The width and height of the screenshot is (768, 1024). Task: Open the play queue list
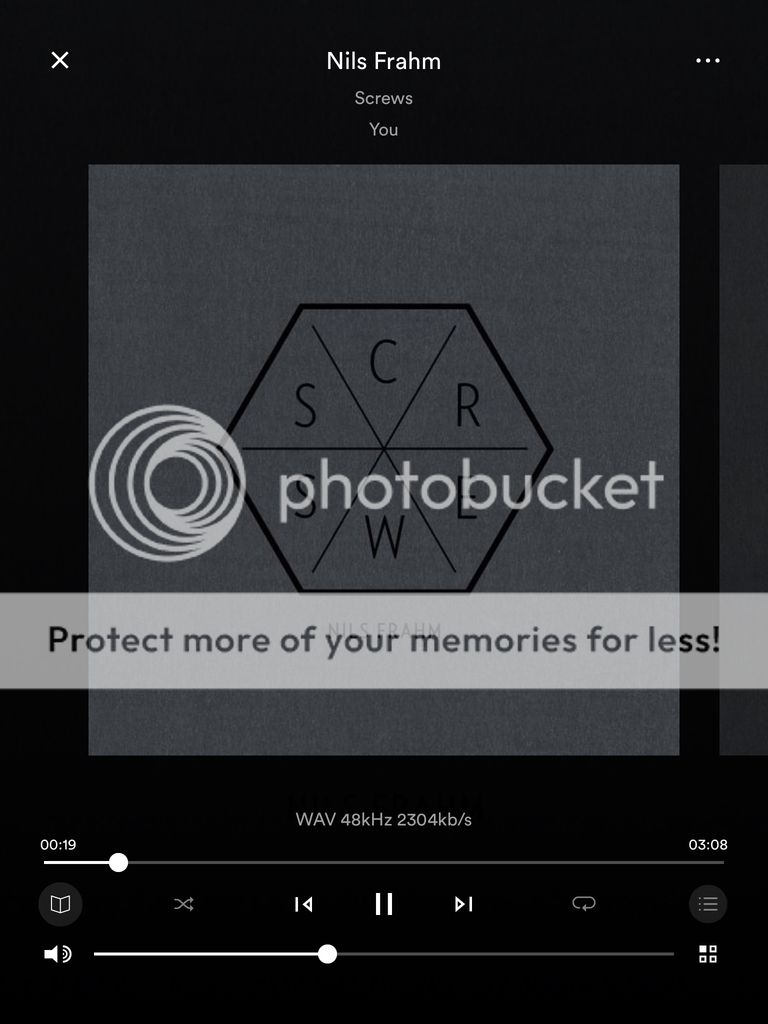(708, 904)
